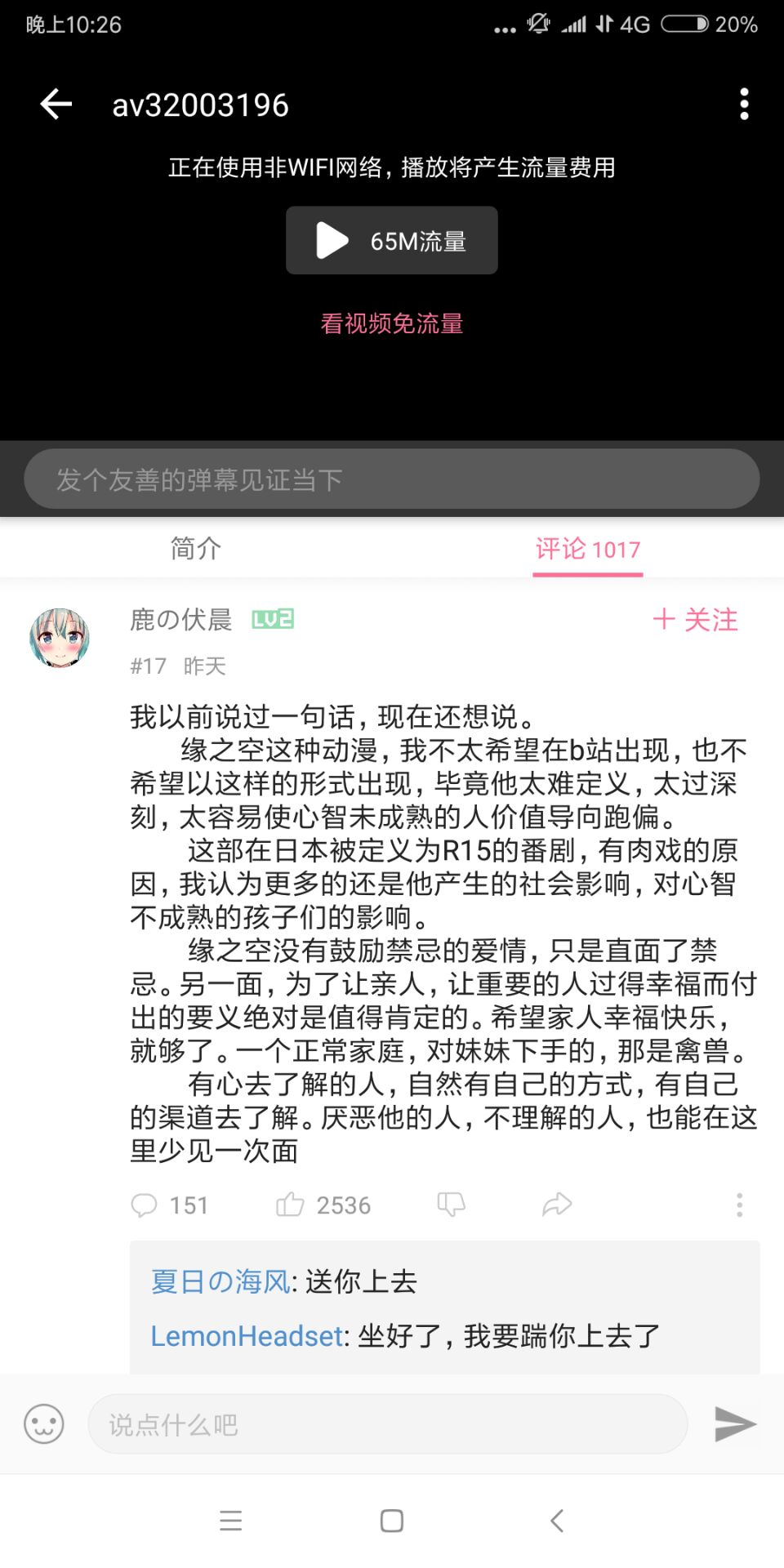Open LemonHeadset's profile link
Screen dimensions: 784x1568
click(247, 1336)
